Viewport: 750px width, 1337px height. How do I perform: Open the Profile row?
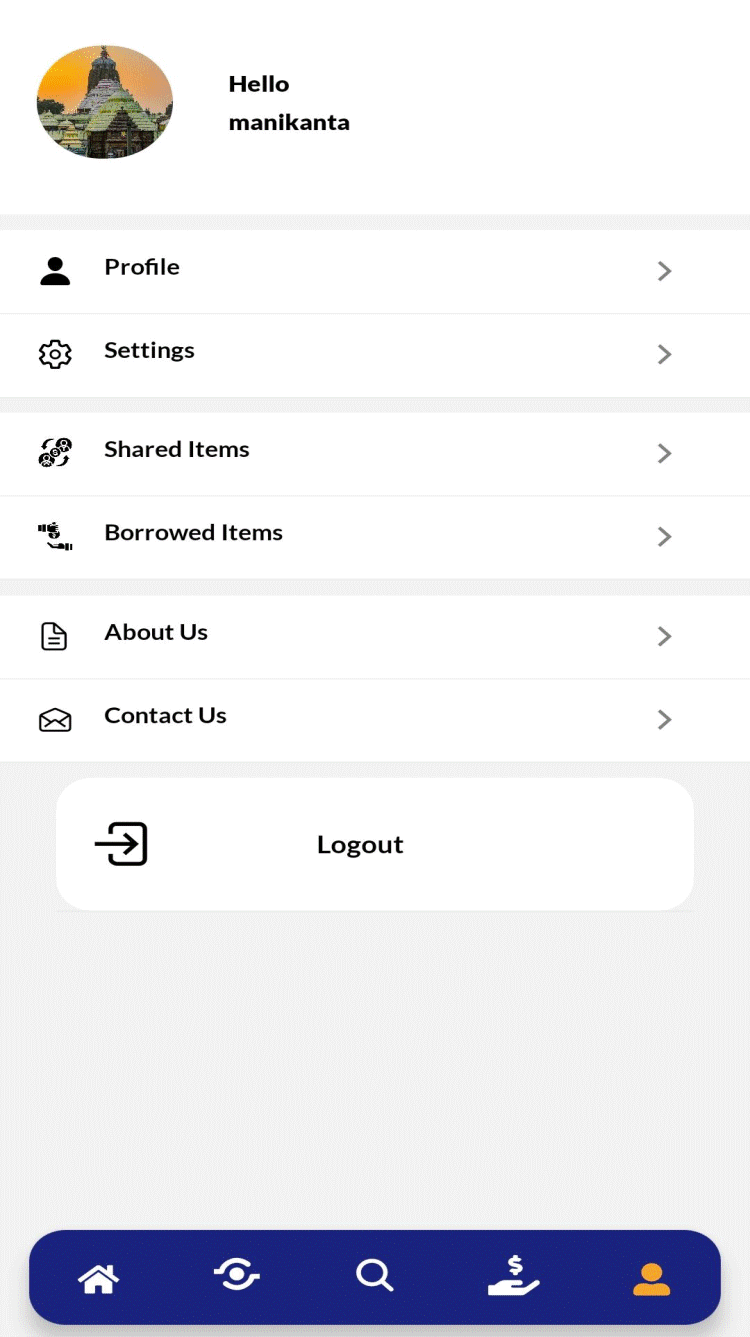[x=374, y=270]
